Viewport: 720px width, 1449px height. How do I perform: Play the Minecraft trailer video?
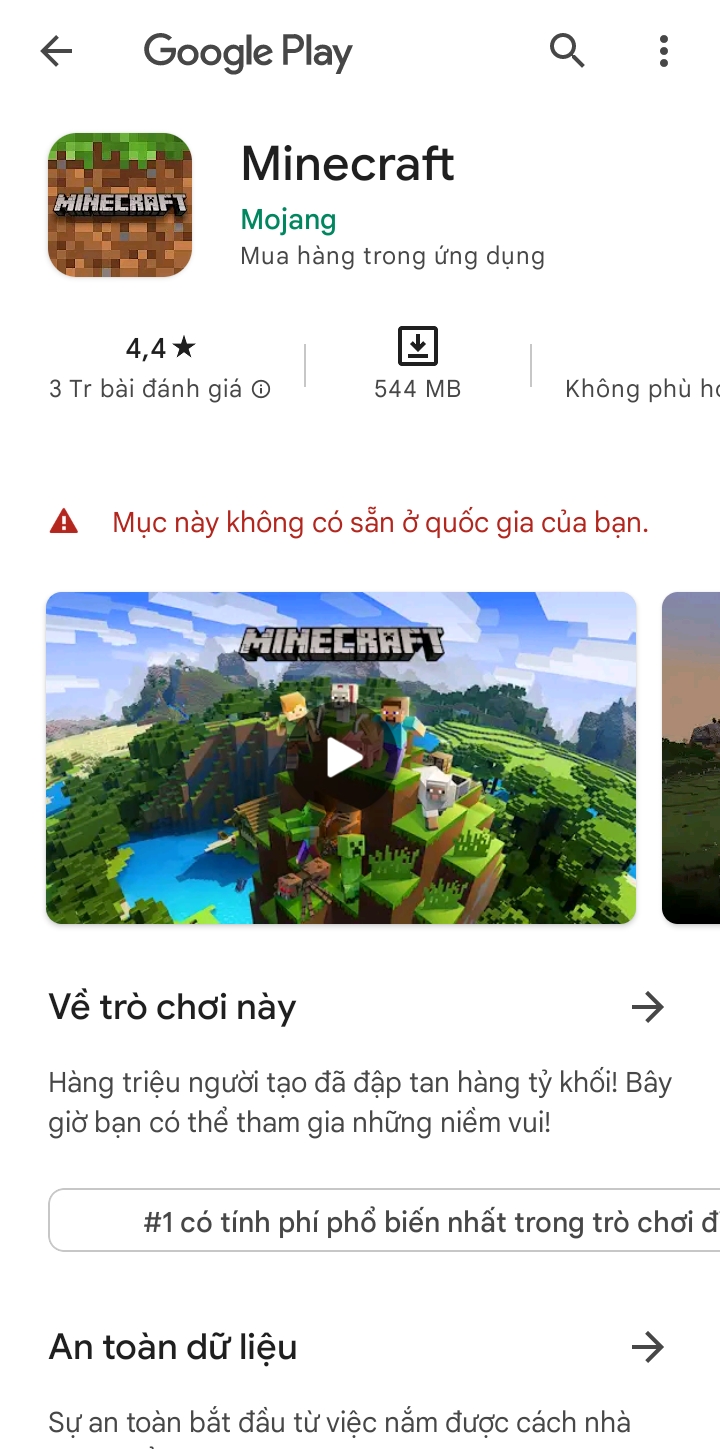tap(343, 757)
